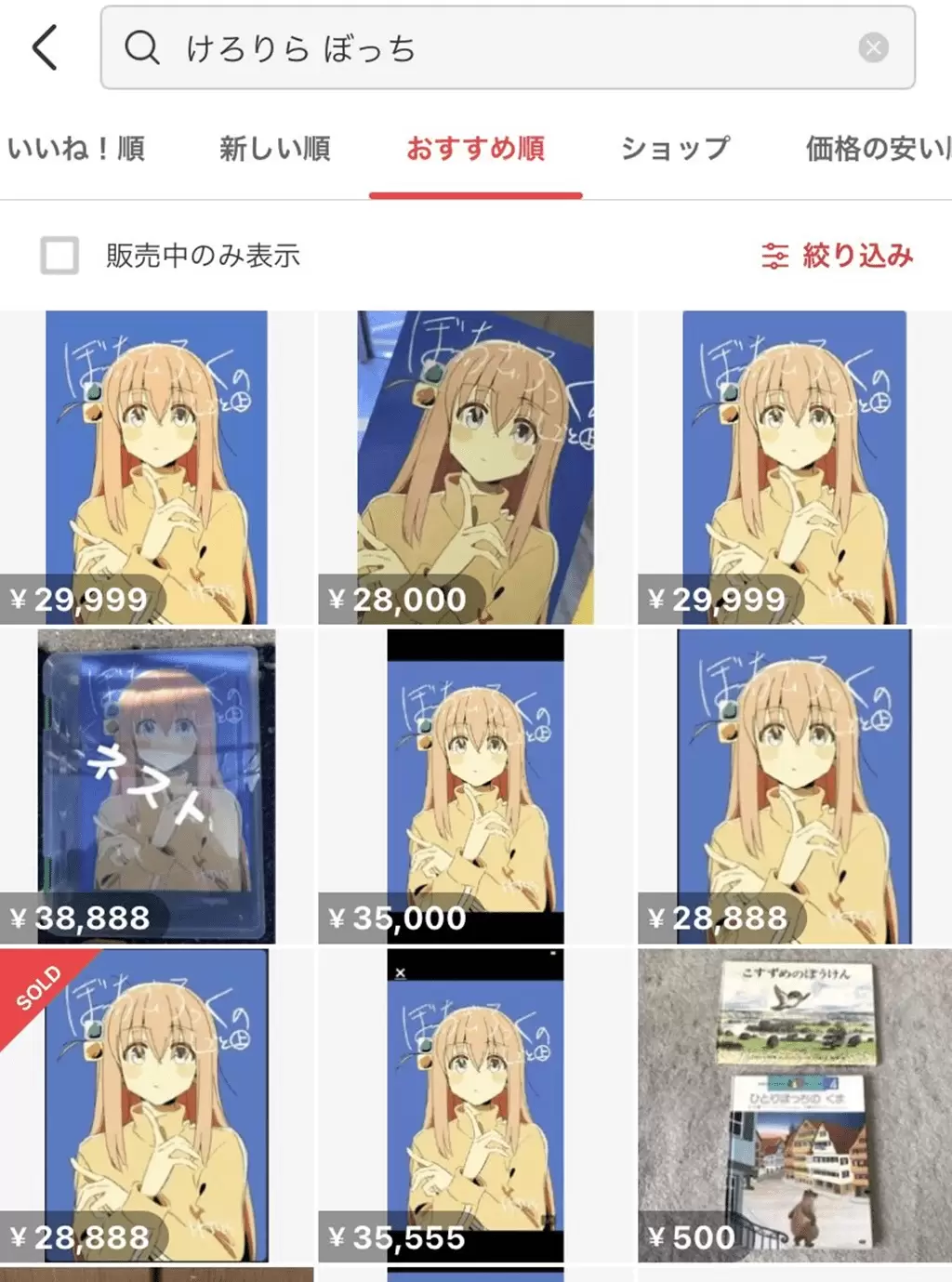The height and width of the screenshot is (1282, 952).
Task: Open the ¥35,000 listing
Action: (x=475, y=786)
